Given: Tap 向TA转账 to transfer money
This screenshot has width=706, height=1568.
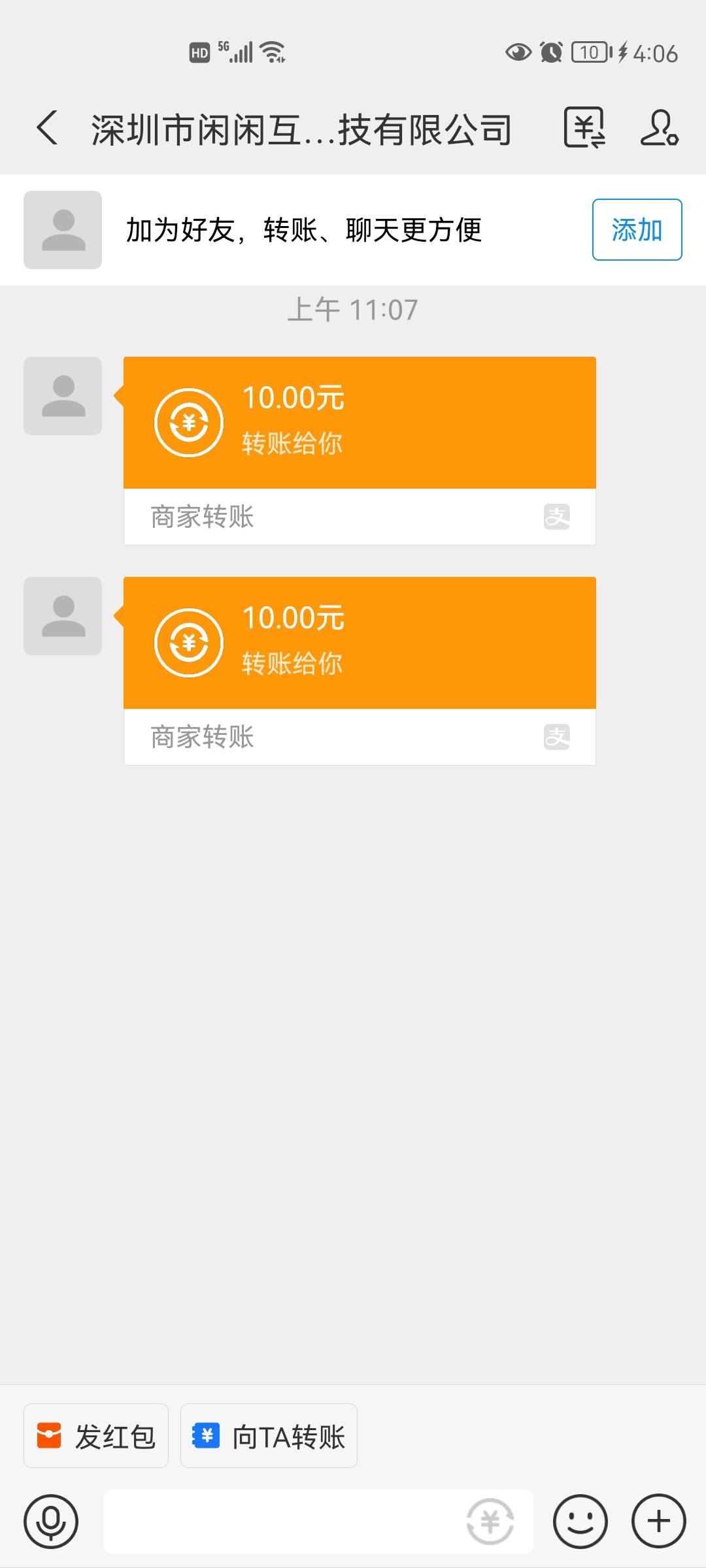Looking at the screenshot, I should coord(269,1436).
